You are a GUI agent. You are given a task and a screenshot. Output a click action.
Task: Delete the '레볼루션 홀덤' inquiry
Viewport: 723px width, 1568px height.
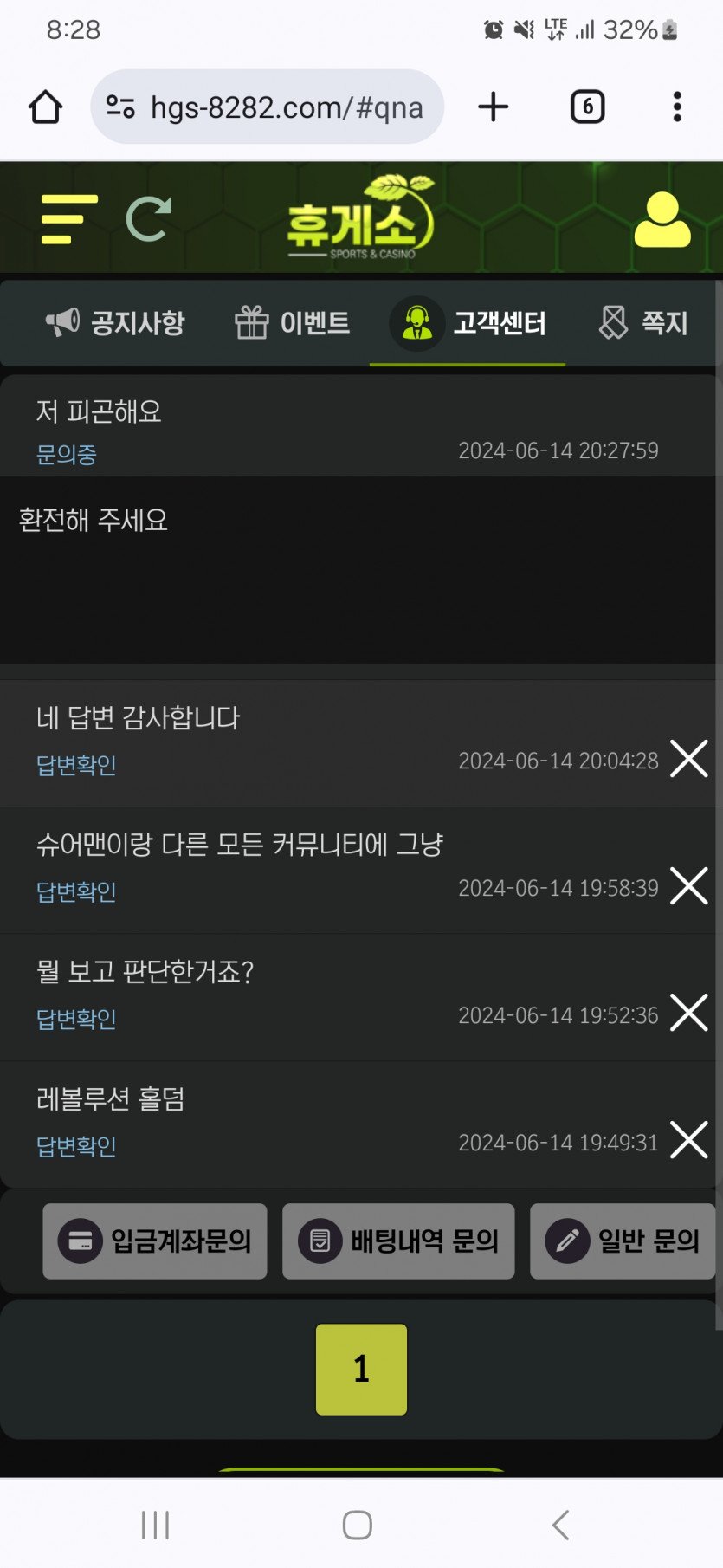689,1140
